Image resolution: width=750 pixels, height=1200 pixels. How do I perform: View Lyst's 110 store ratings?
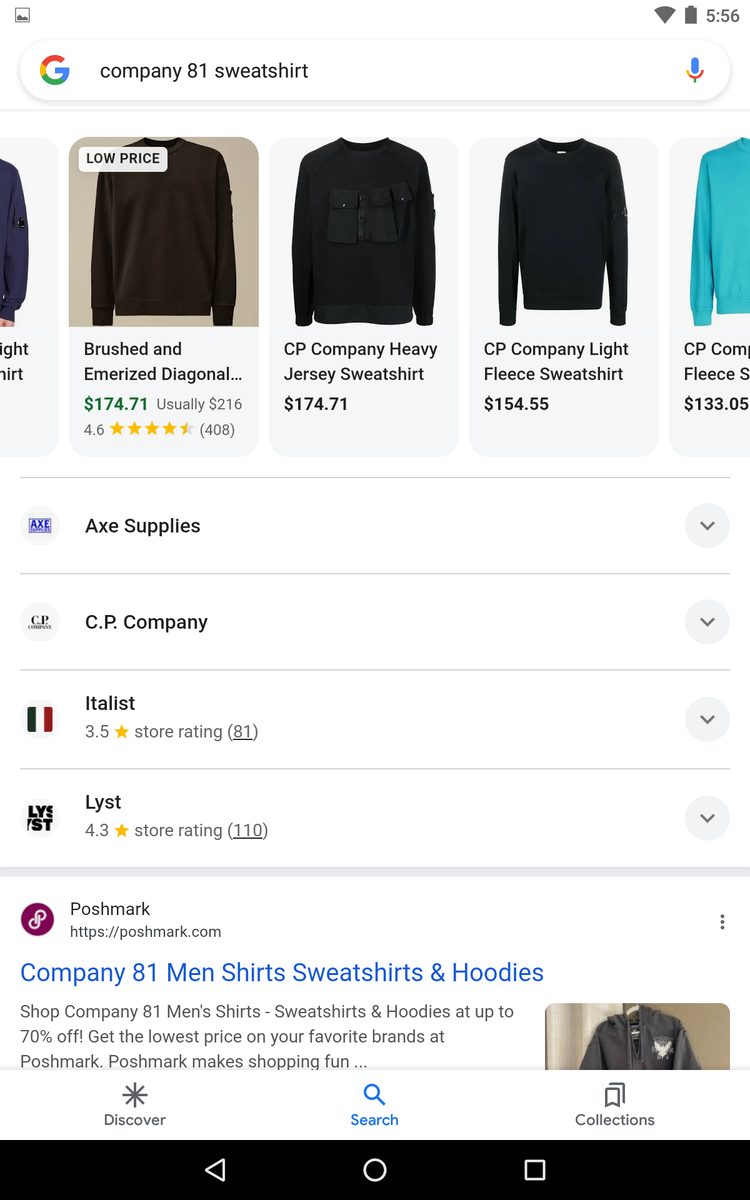click(x=247, y=831)
